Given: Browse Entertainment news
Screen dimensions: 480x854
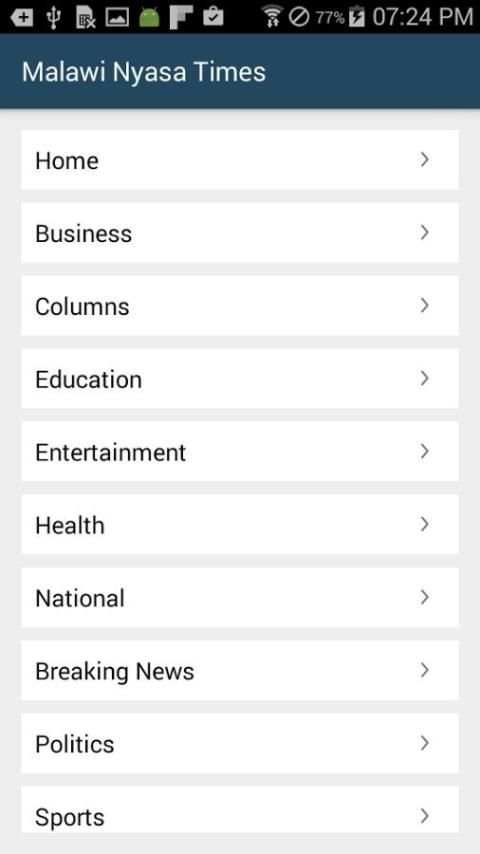Looking at the screenshot, I should (240, 452).
